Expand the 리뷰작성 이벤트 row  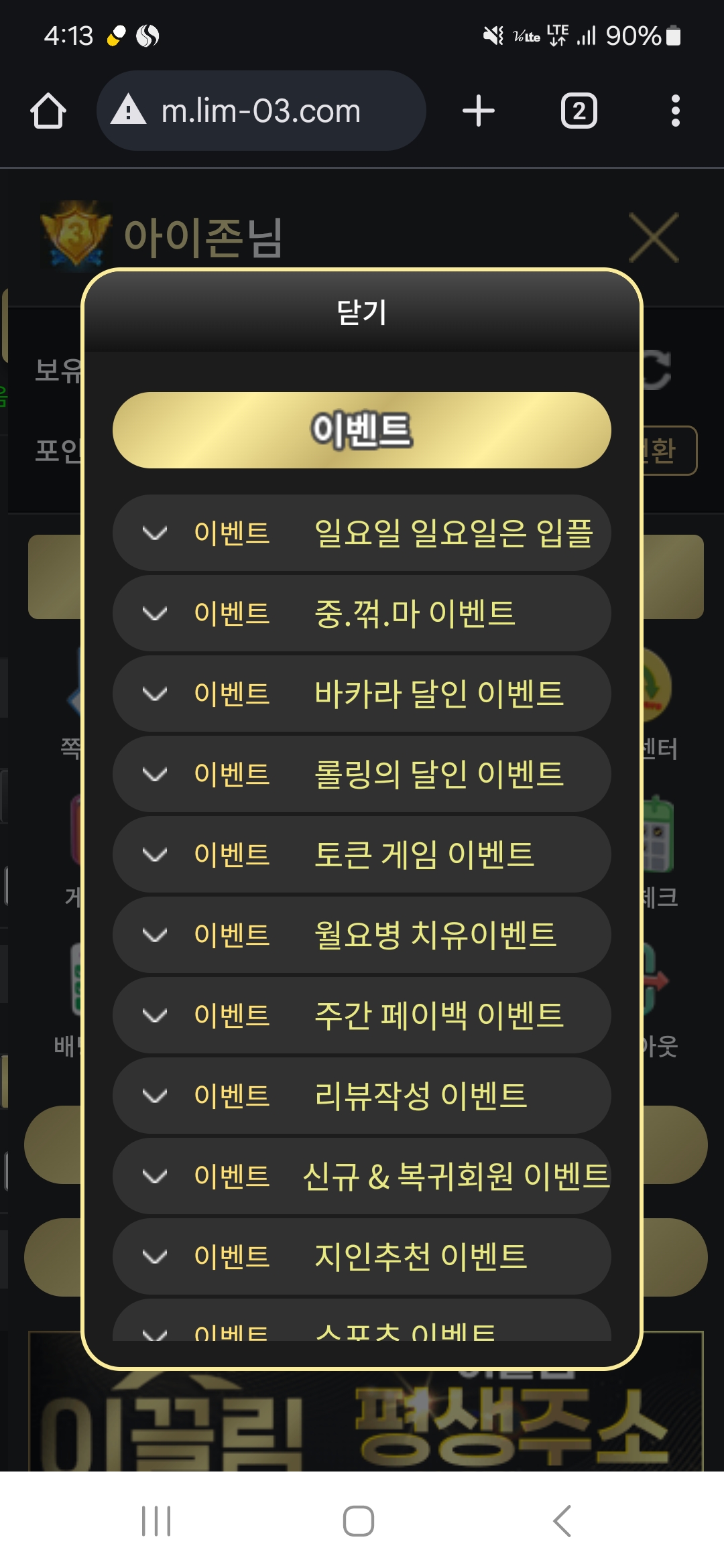(362, 1096)
